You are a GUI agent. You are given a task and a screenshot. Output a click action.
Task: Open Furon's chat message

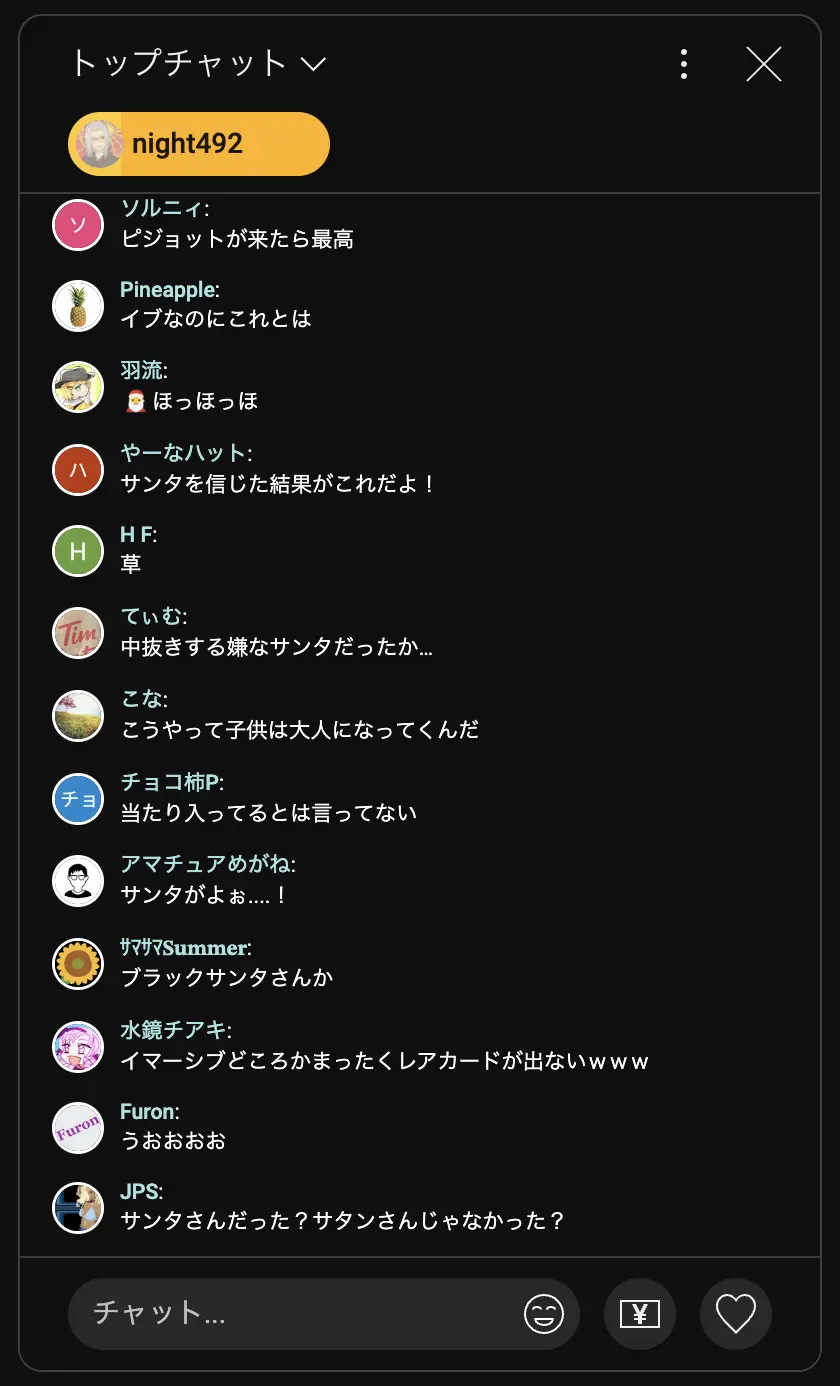pos(173,1140)
